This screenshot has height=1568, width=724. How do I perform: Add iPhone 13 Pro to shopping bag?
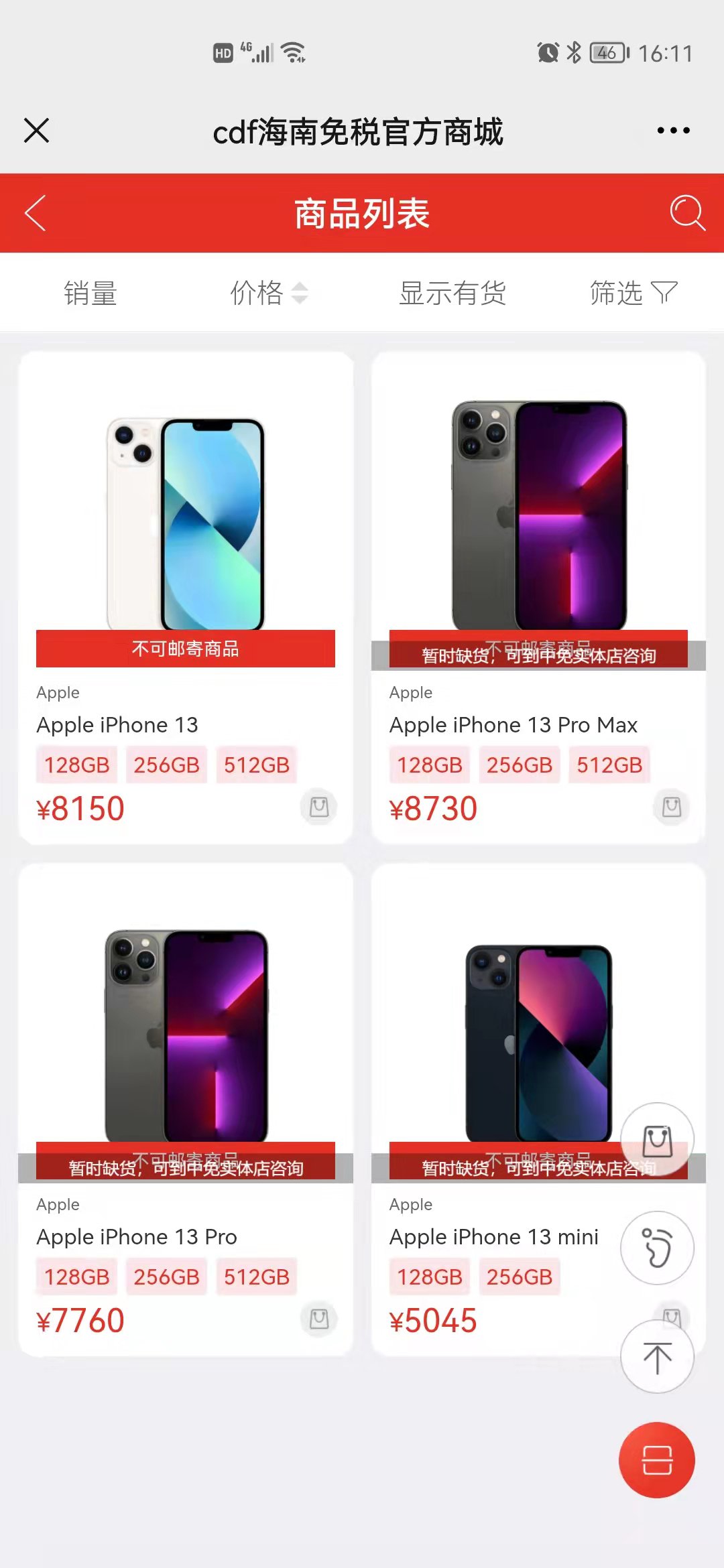click(x=319, y=1319)
